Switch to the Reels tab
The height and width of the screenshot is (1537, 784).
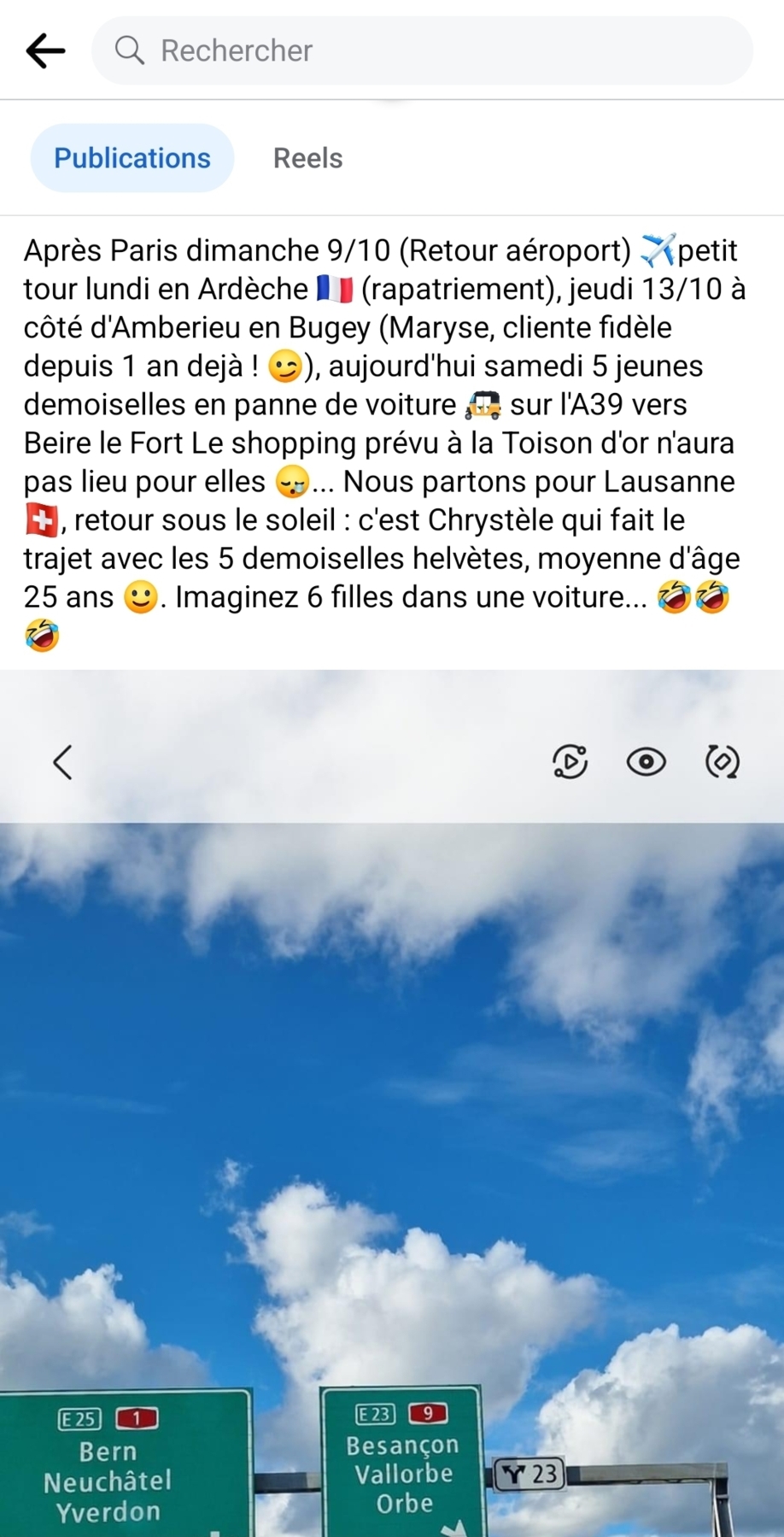(x=307, y=158)
